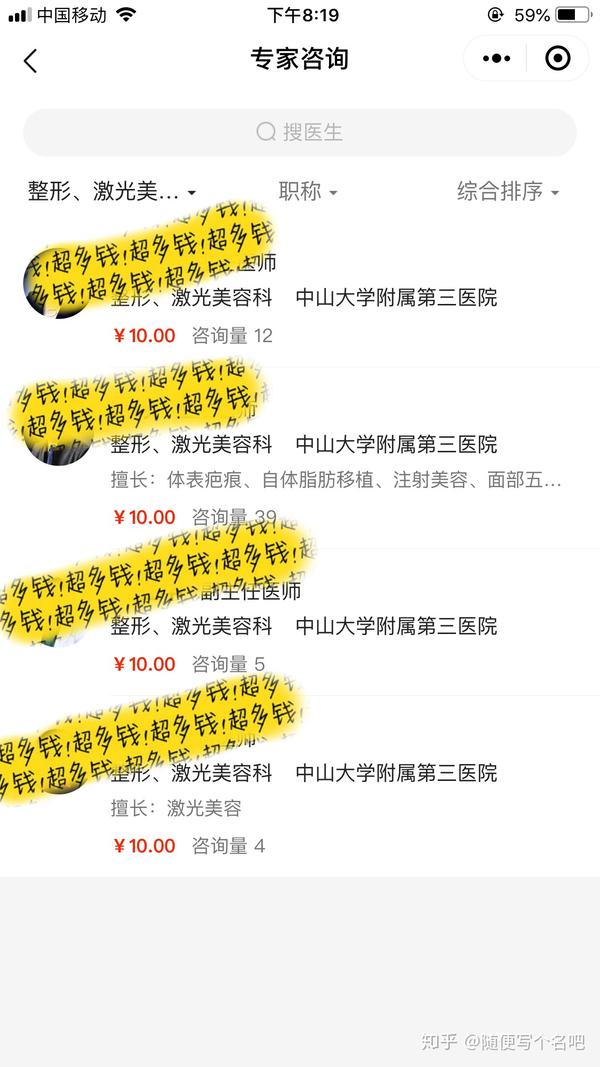
Task: Open the mini program more-options menu
Action: pyautogui.click(x=496, y=59)
